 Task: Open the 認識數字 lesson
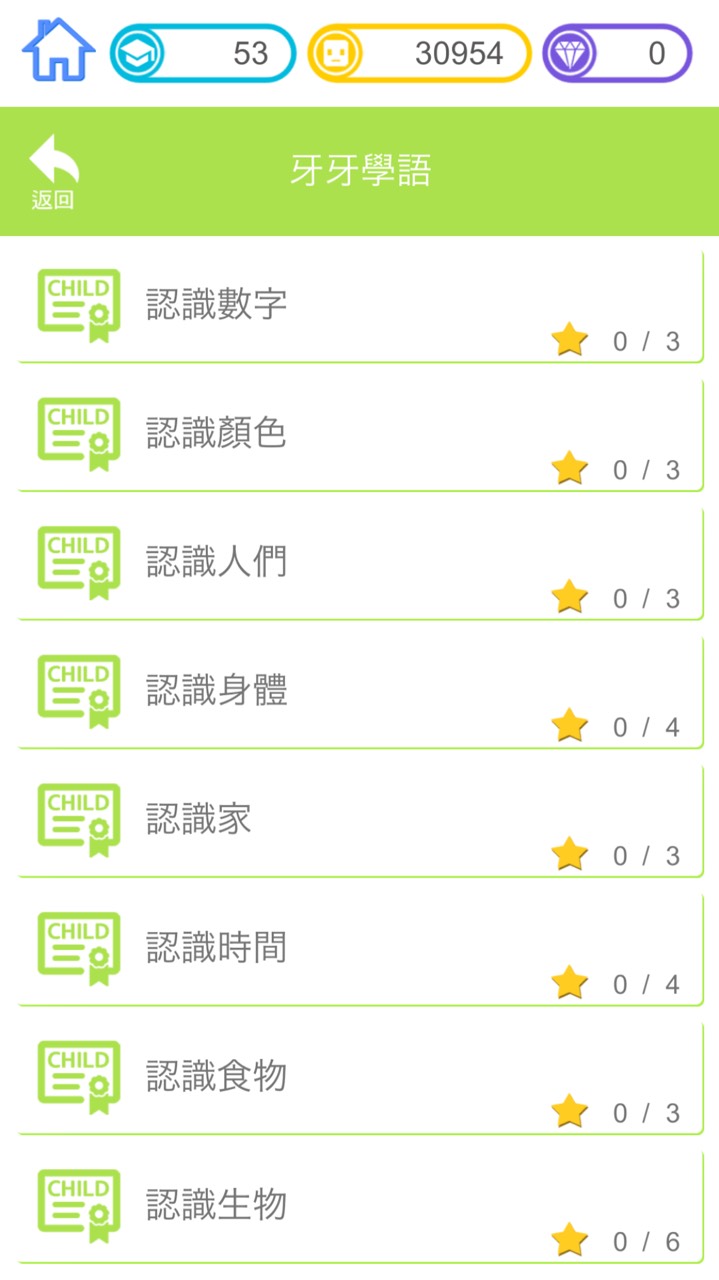tap(360, 306)
